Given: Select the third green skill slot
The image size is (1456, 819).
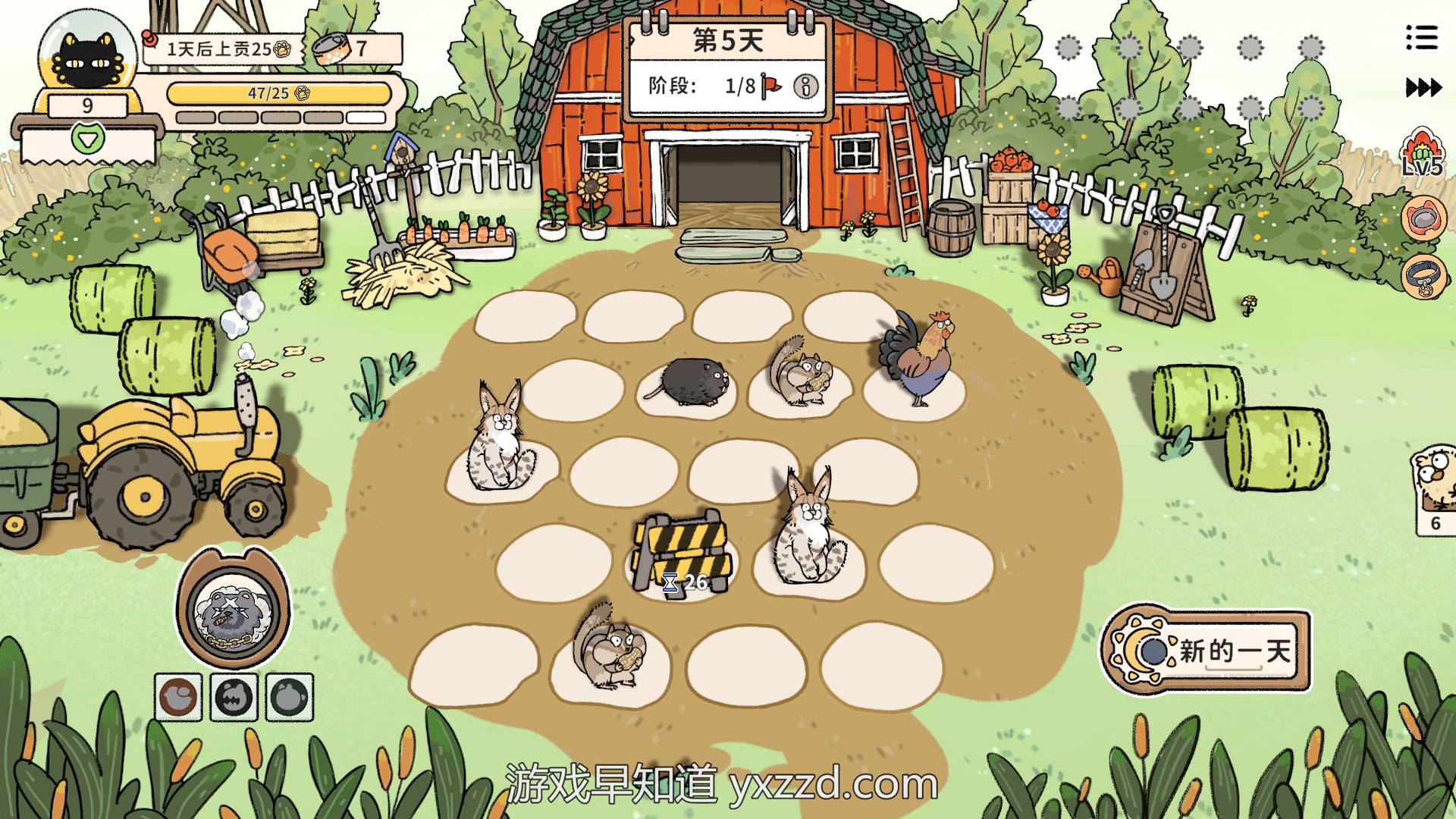Looking at the screenshot, I should (x=290, y=697).
